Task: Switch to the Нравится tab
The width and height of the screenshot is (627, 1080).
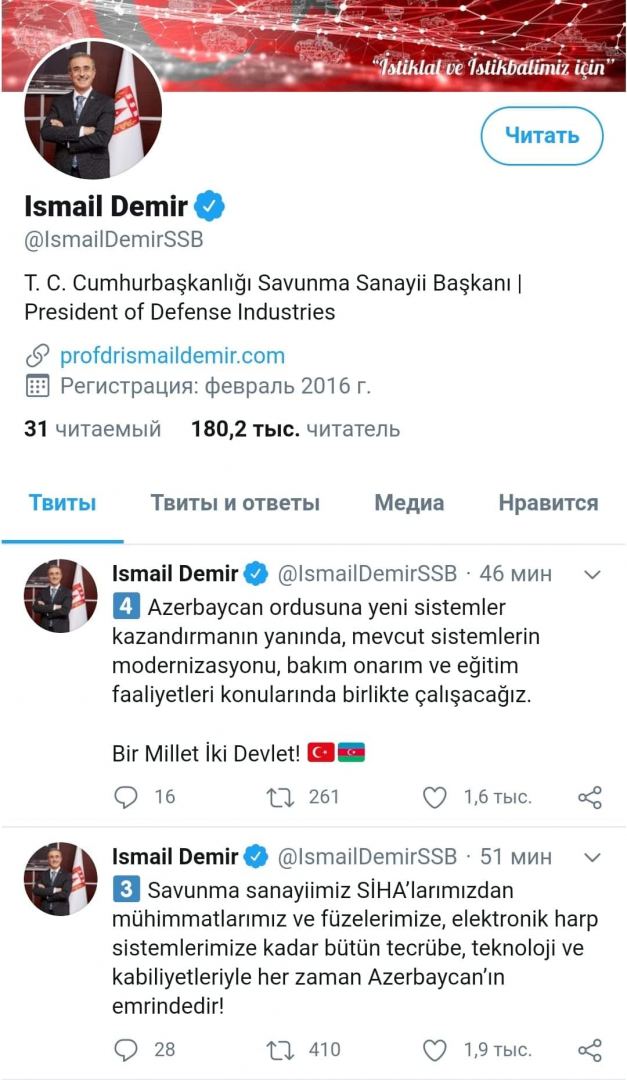Action: point(548,503)
